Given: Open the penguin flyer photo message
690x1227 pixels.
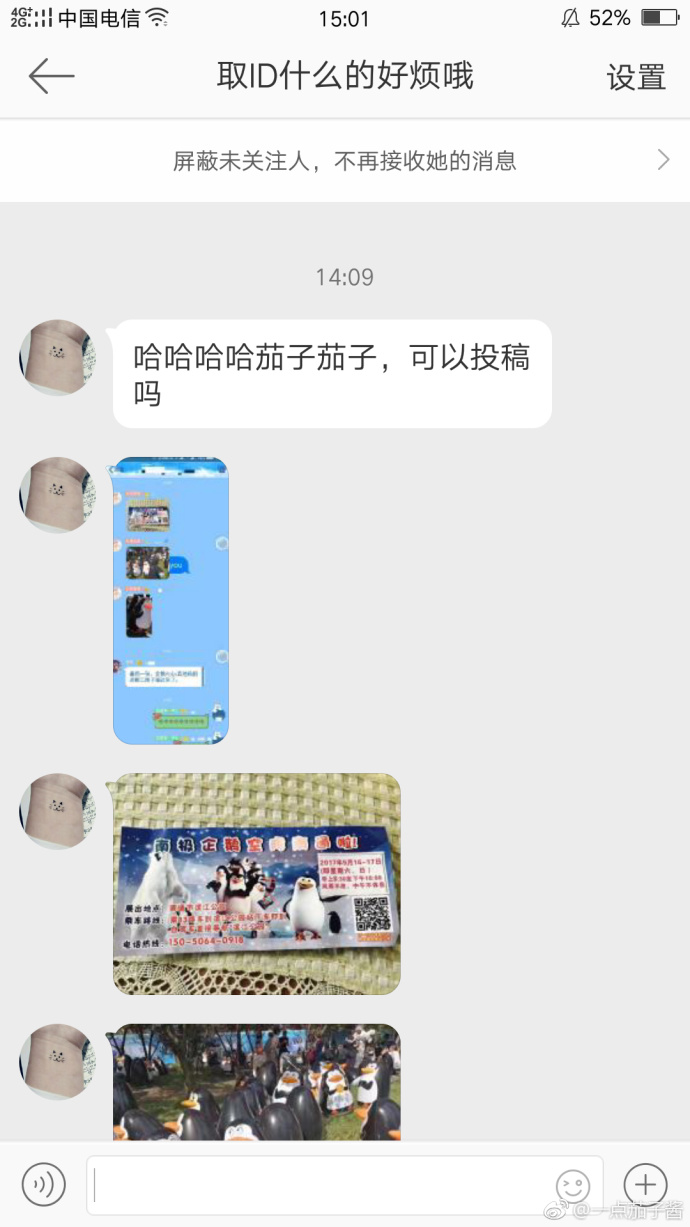Looking at the screenshot, I should pos(257,883).
